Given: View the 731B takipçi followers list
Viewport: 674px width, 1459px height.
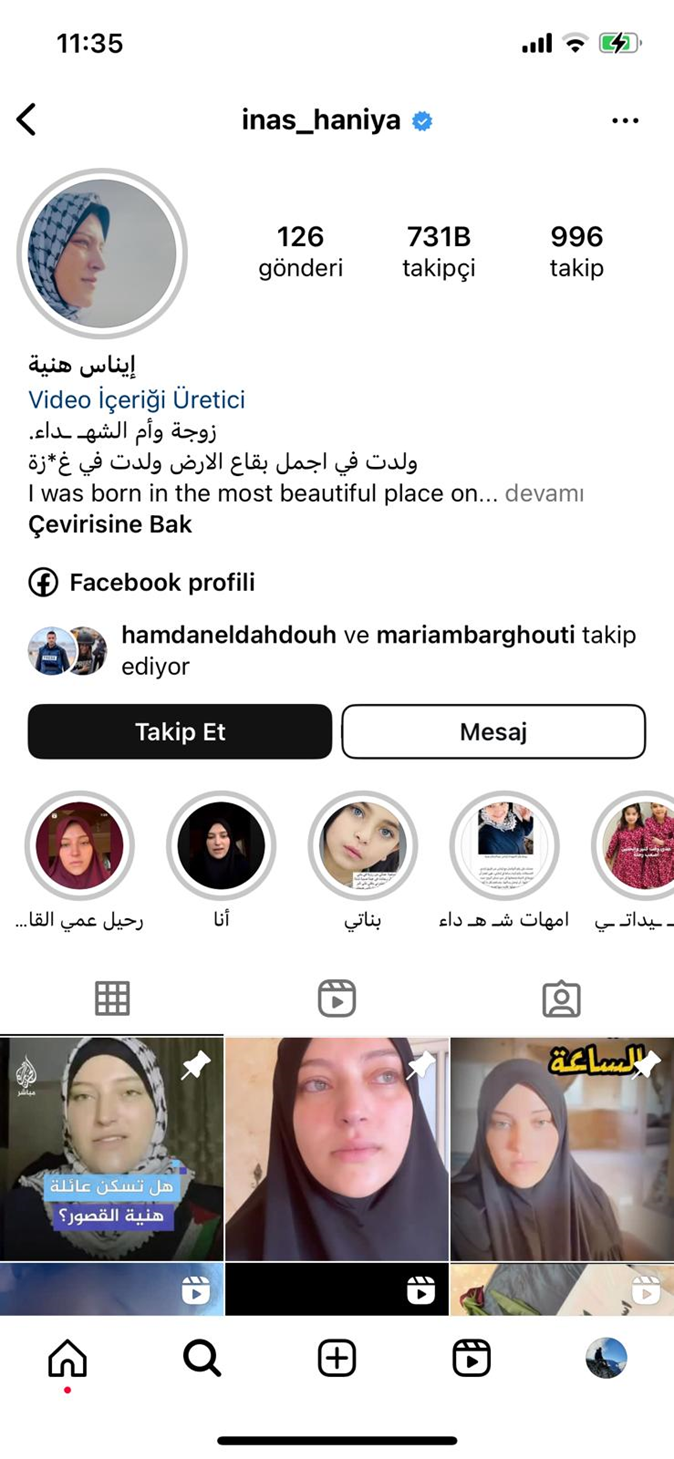Looking at the screenshot, I should click(438, 251).
